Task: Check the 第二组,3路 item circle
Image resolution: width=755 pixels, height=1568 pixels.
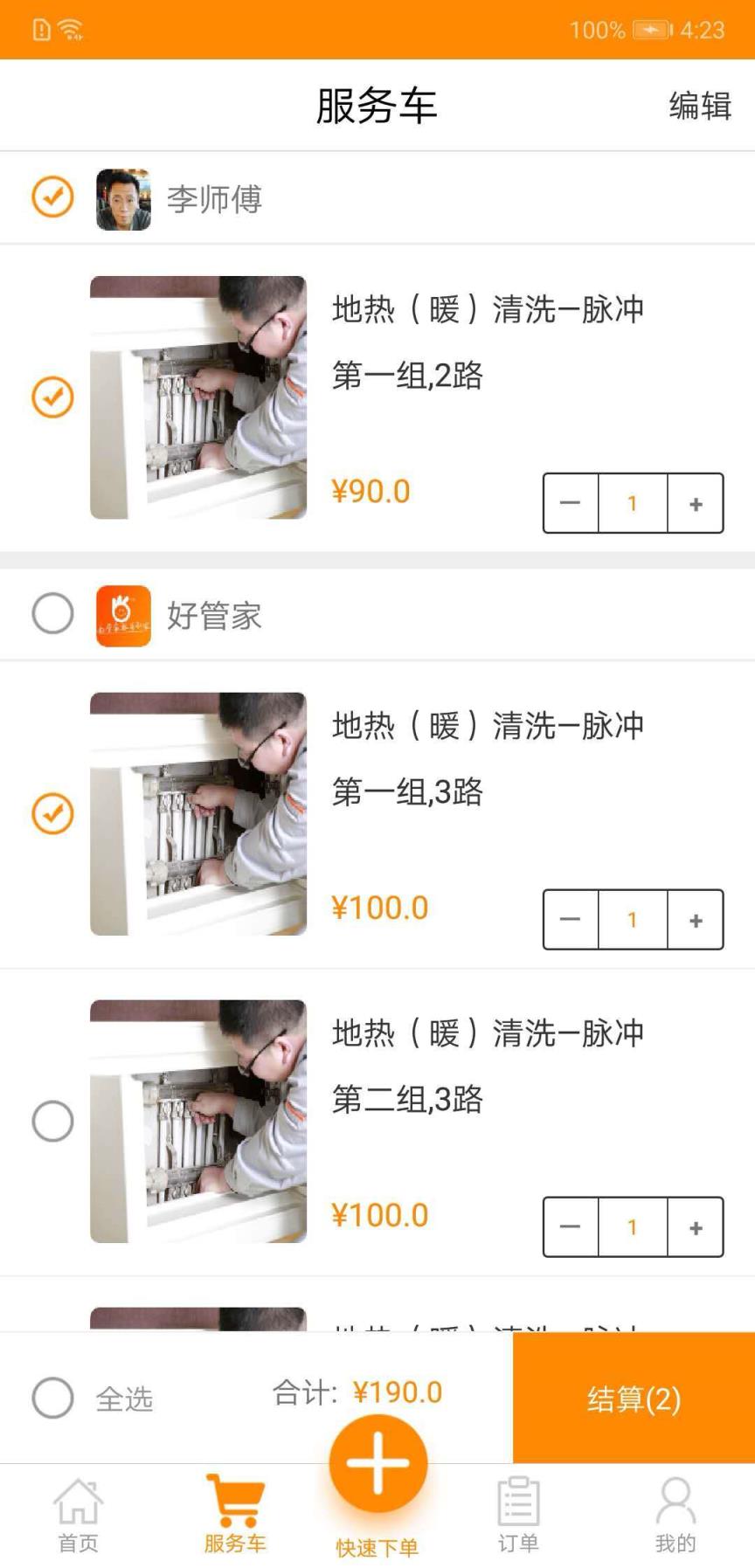Action: pos(52,1121)
